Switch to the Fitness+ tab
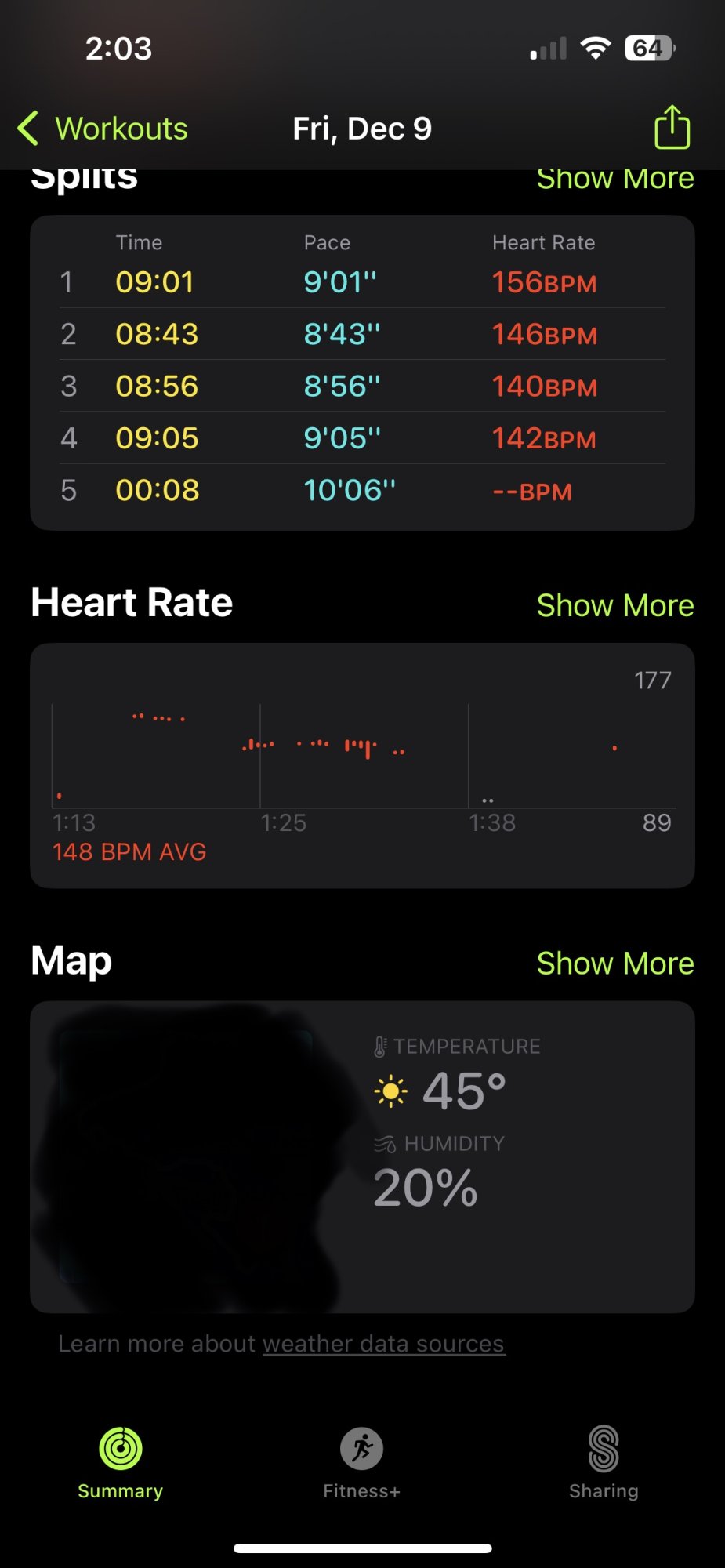This screenshot has width=725, height=1568. pyautogui.click(x=361, y=1461)
